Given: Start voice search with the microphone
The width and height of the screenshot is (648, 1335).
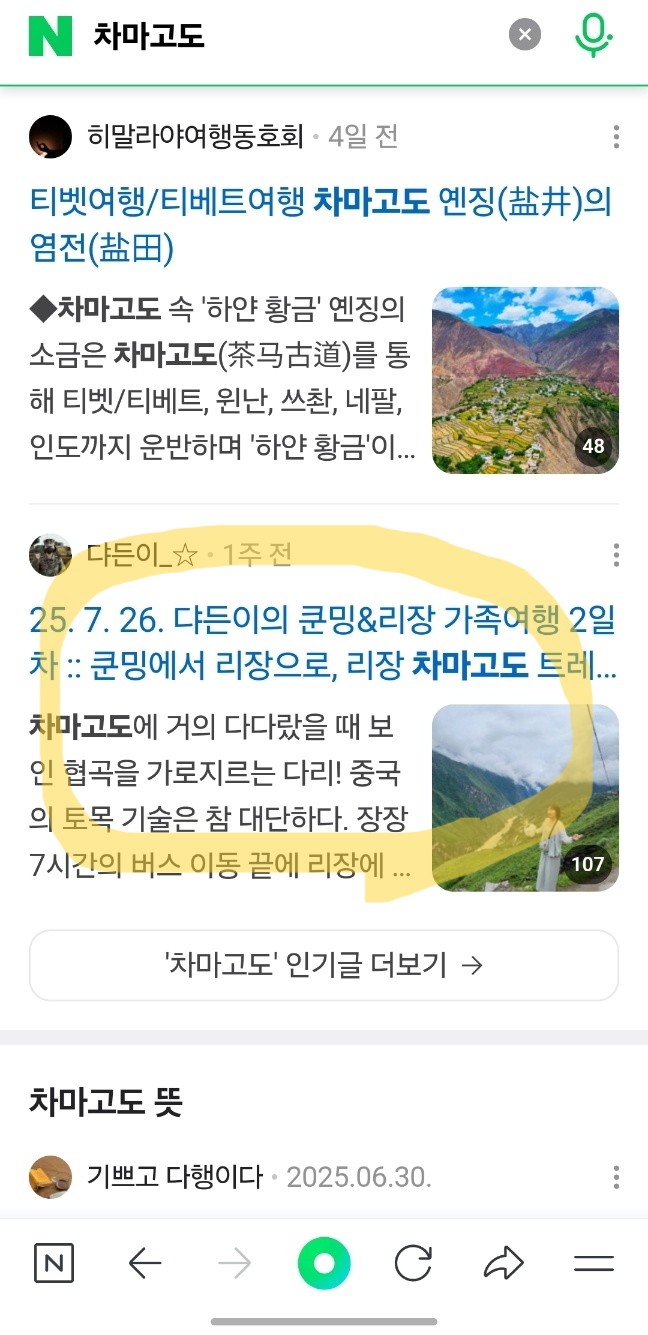Looking at the screenshot, I should [x=593, y=36].
